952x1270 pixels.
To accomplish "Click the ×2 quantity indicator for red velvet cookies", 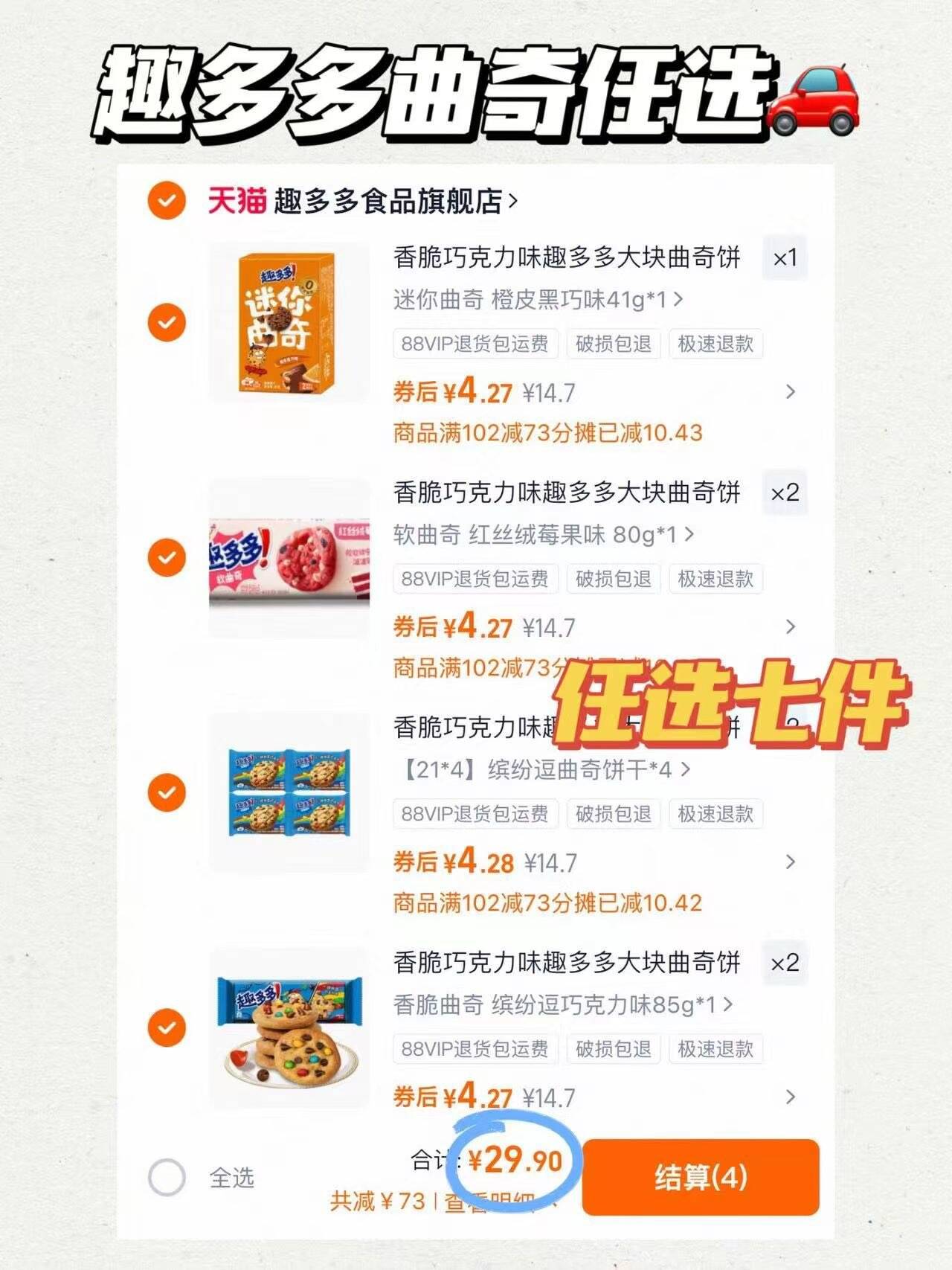I will coord(785,494).
